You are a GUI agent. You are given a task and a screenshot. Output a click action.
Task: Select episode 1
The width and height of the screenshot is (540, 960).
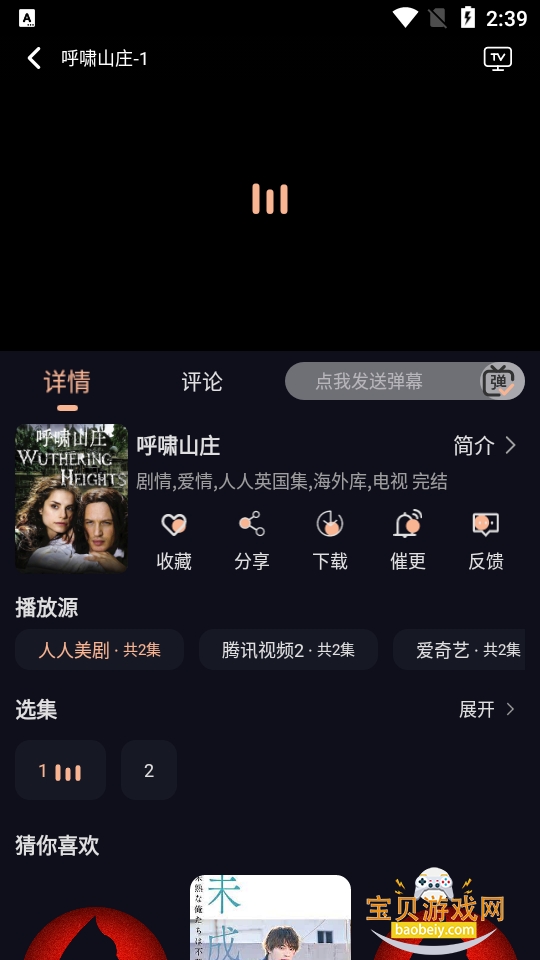pos(61,770)
